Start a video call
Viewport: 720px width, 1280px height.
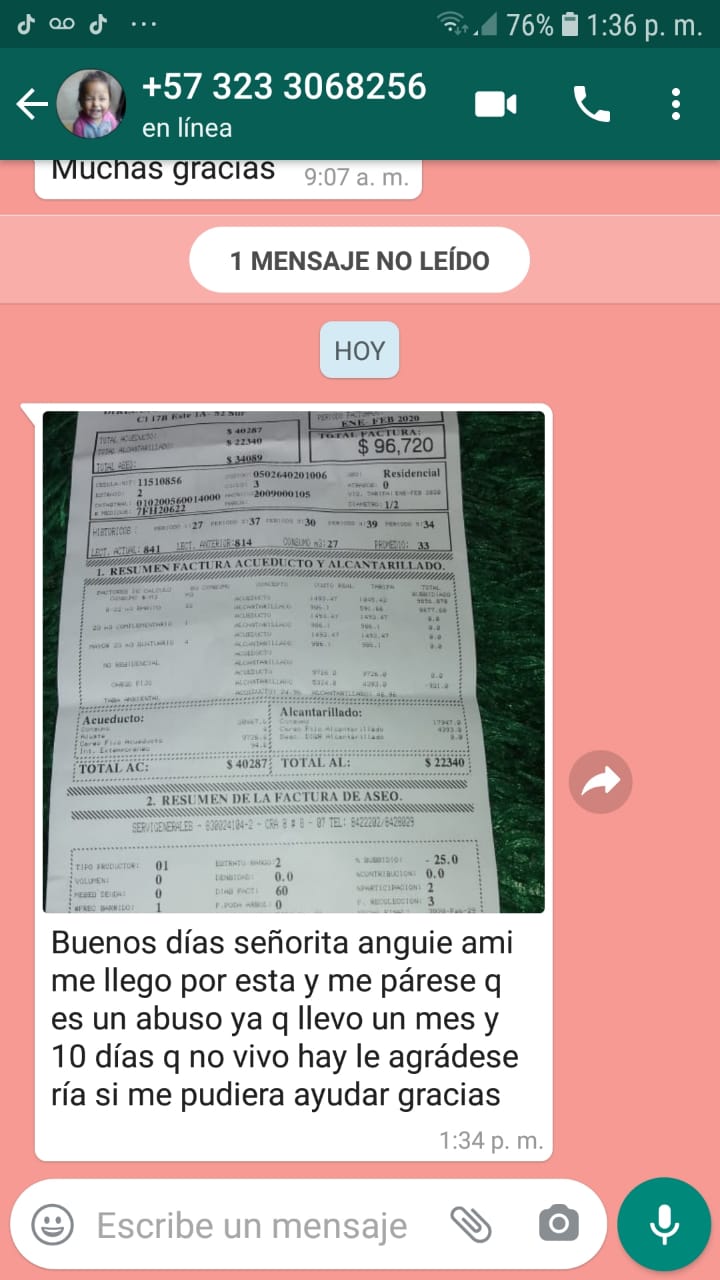(496, 104)
